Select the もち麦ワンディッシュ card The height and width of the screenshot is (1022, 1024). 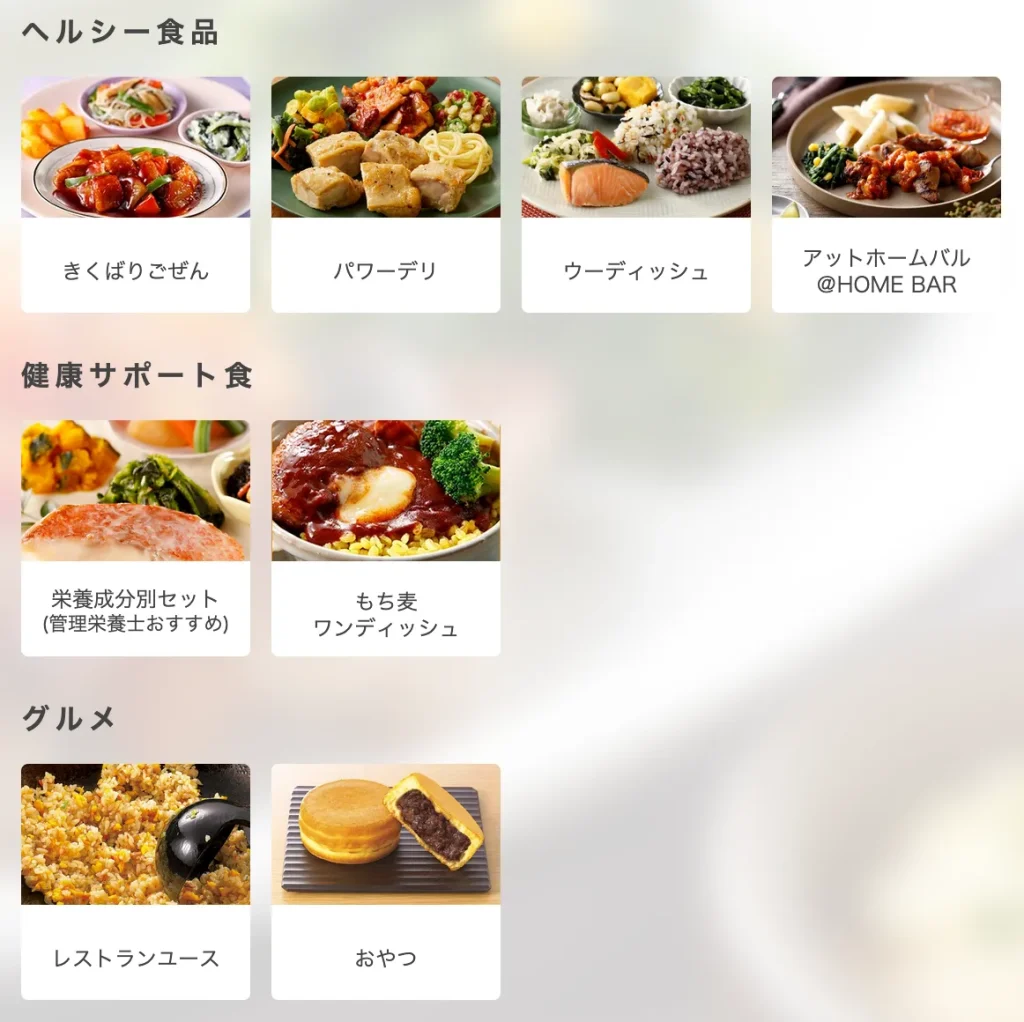[385, 538]
